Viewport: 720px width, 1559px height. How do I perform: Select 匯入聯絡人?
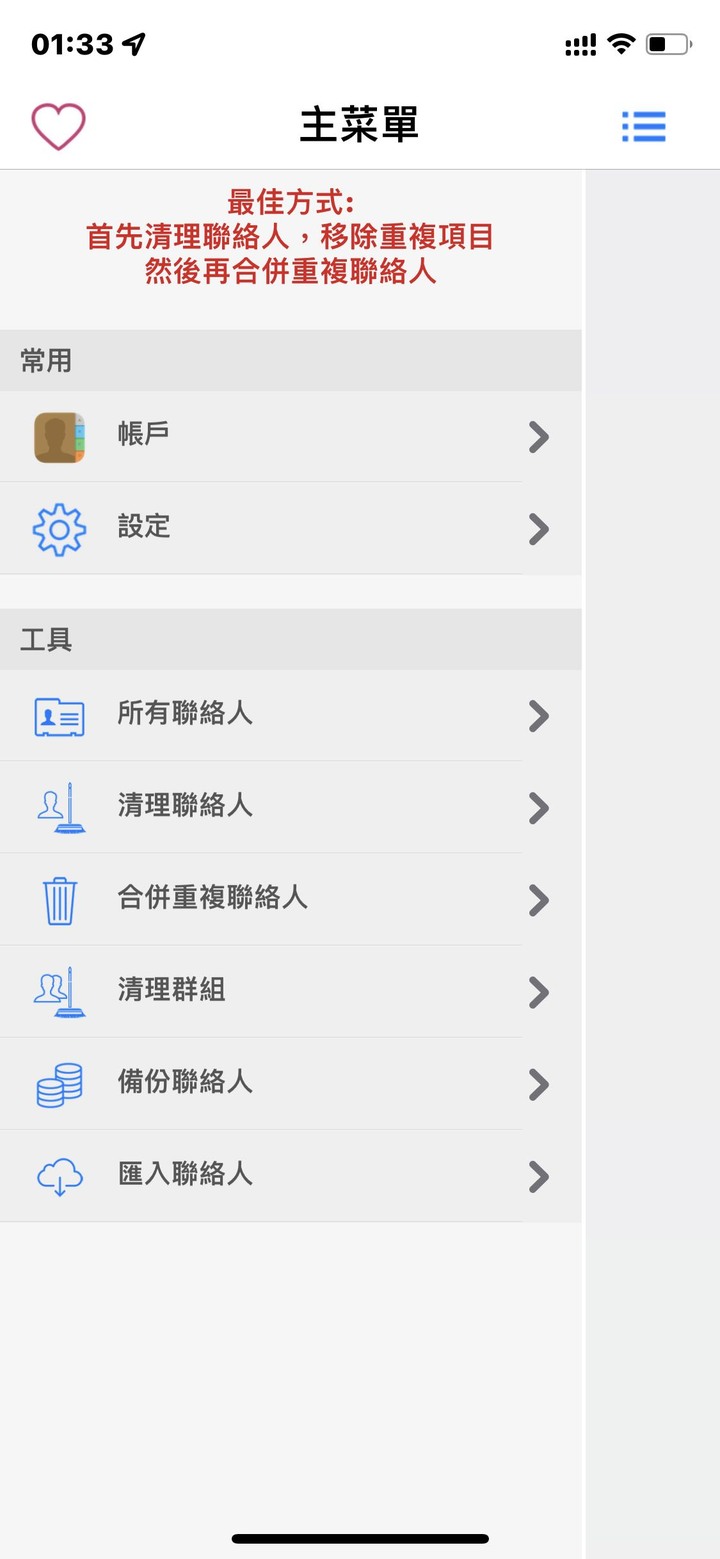click(x=290, y=1175)
